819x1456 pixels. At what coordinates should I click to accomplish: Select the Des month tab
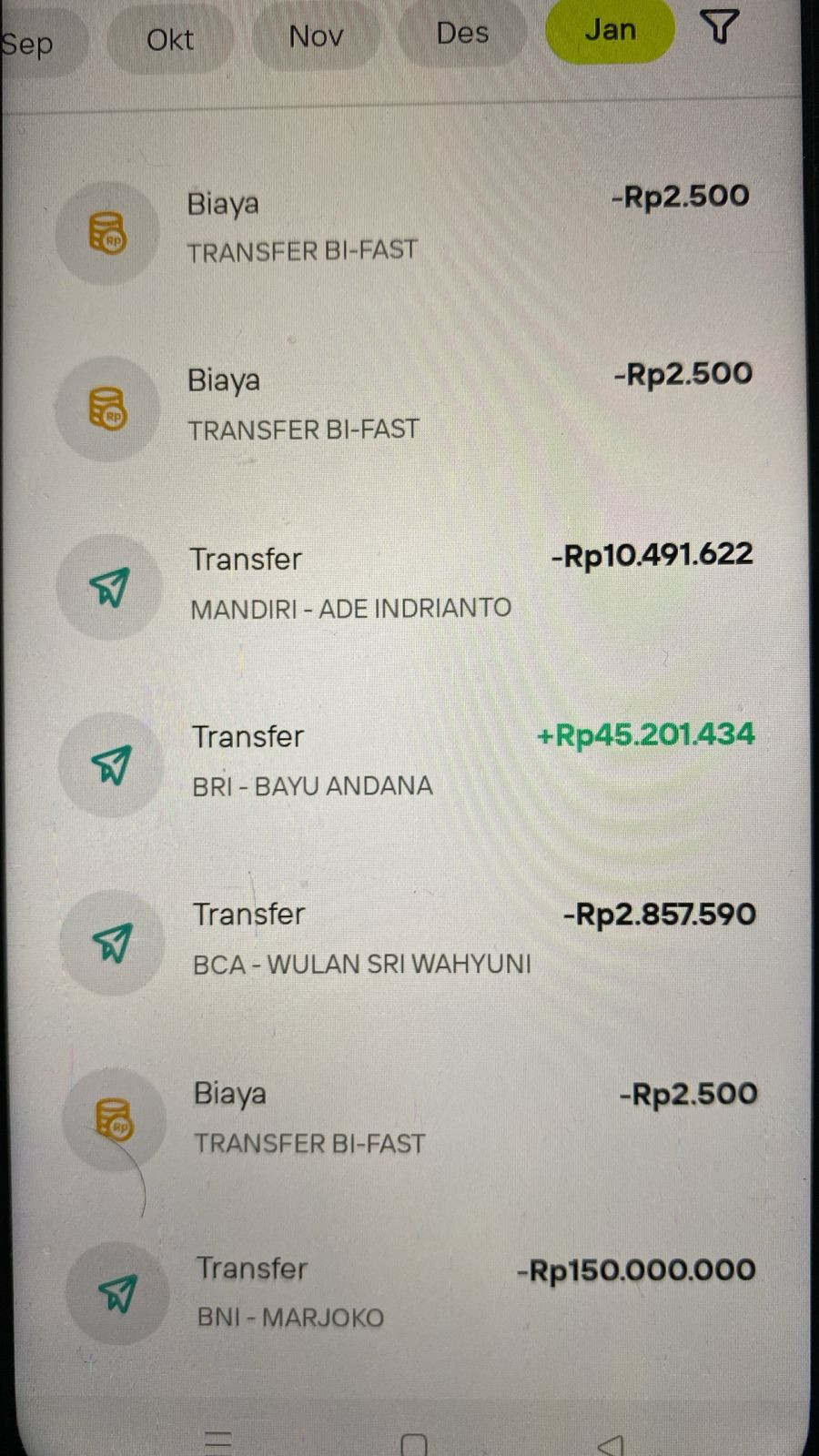pyautogui.click(x=462, y=33)
